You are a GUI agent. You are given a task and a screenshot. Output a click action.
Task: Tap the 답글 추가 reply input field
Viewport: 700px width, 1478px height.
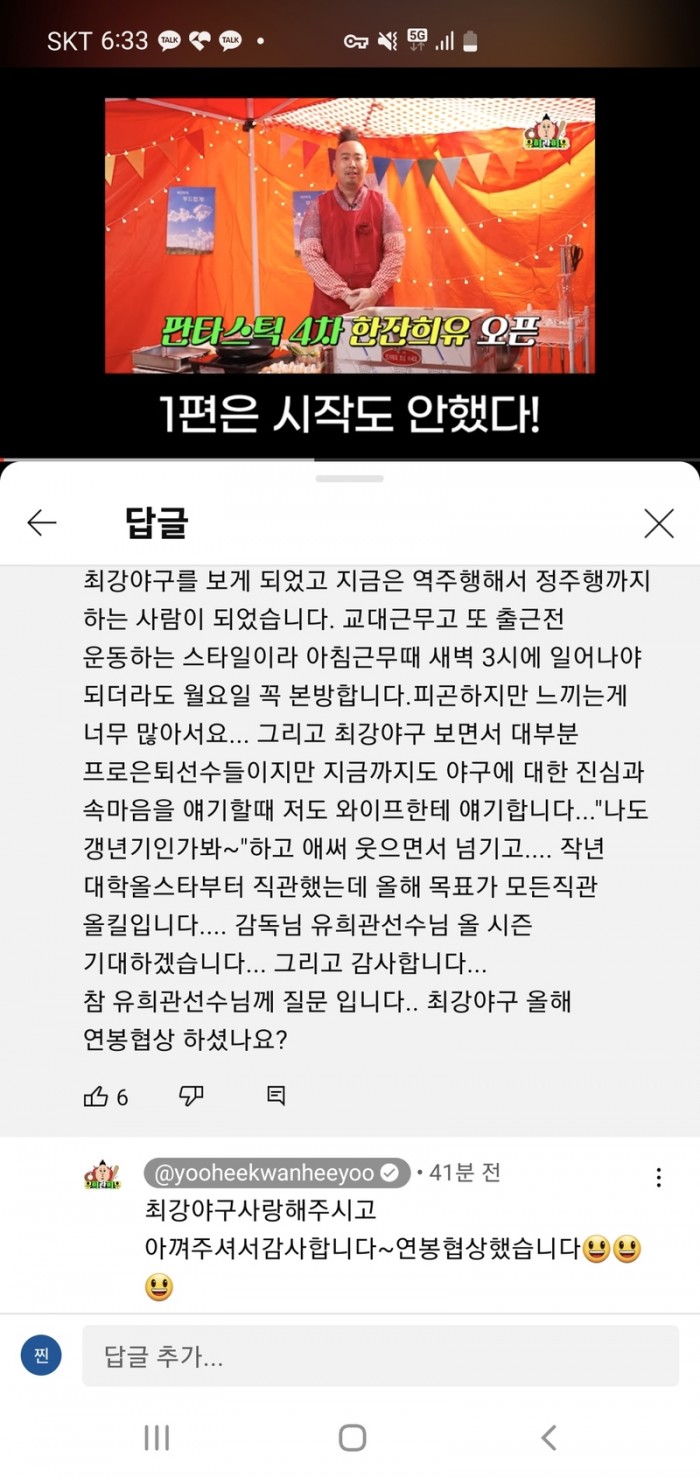[x=380, y=1356]
